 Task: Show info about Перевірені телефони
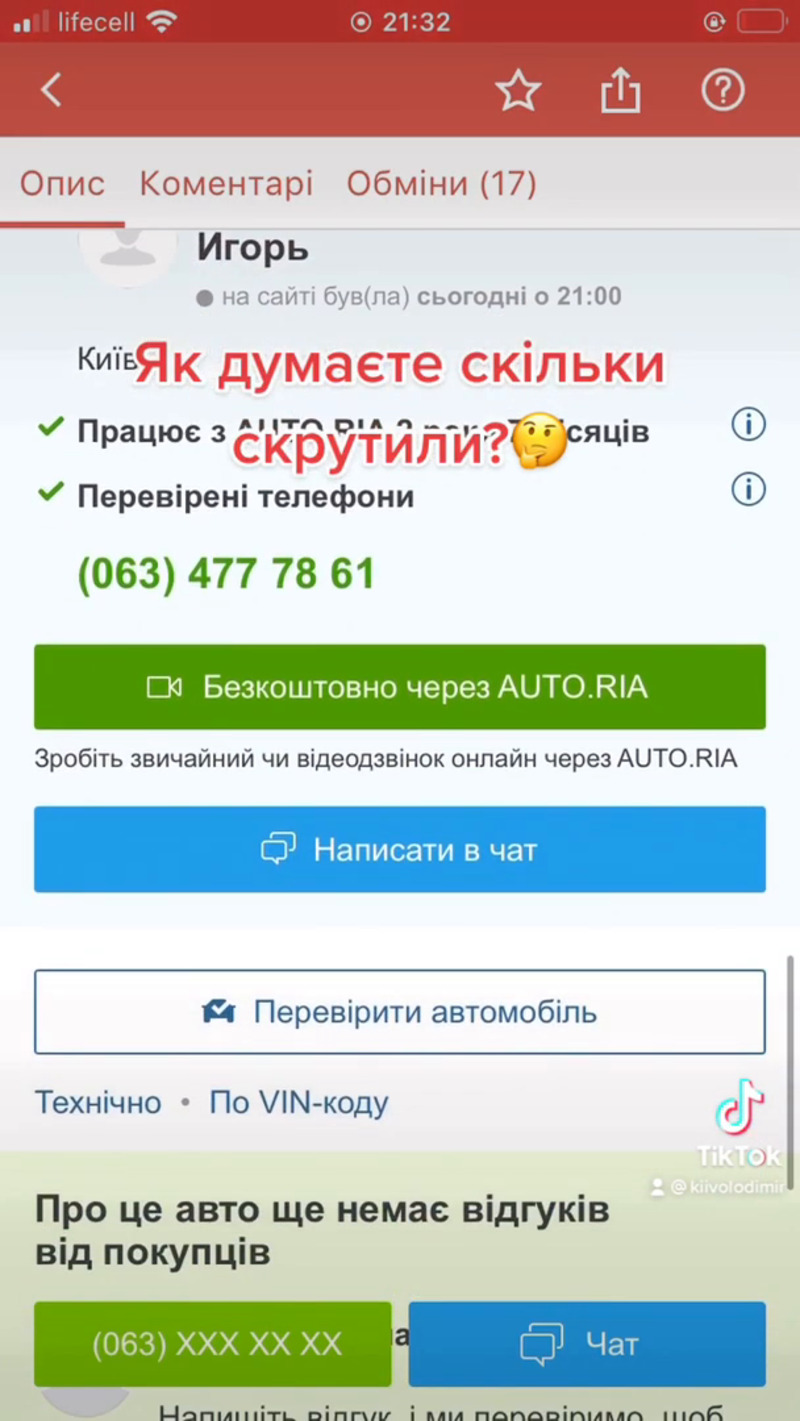(x=748, y=490)
